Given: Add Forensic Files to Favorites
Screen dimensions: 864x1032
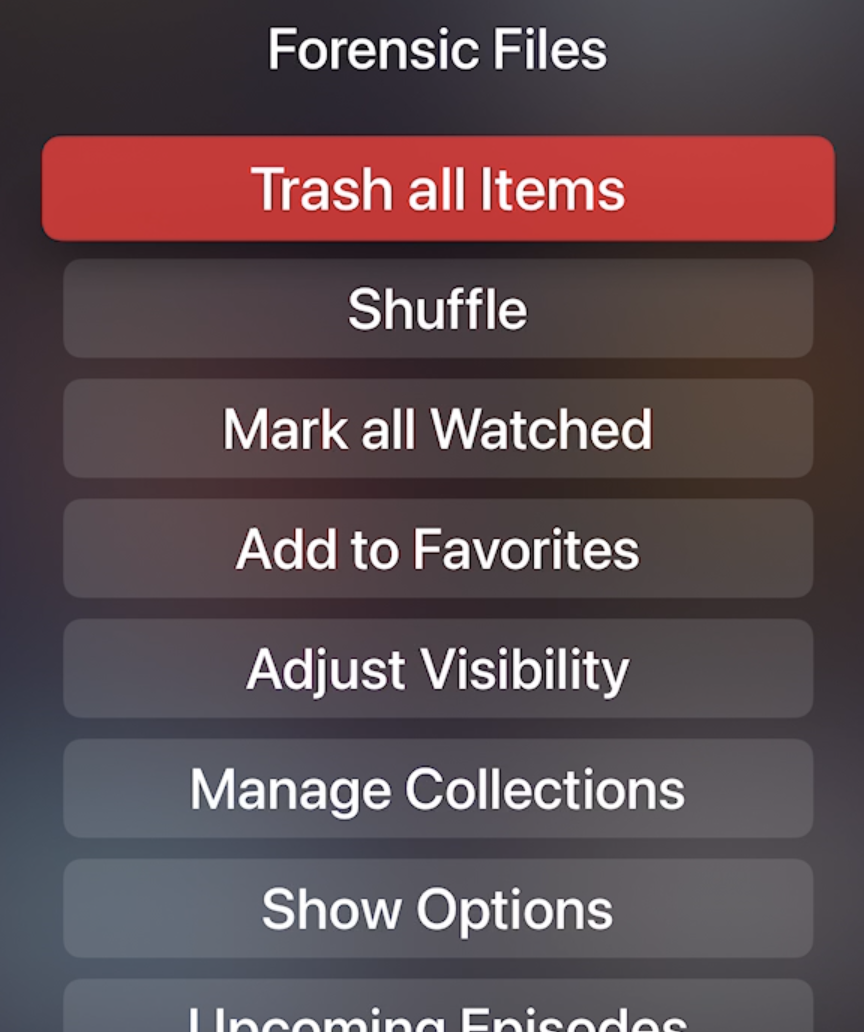Looking at the screenshot, I should coord(438,549).
